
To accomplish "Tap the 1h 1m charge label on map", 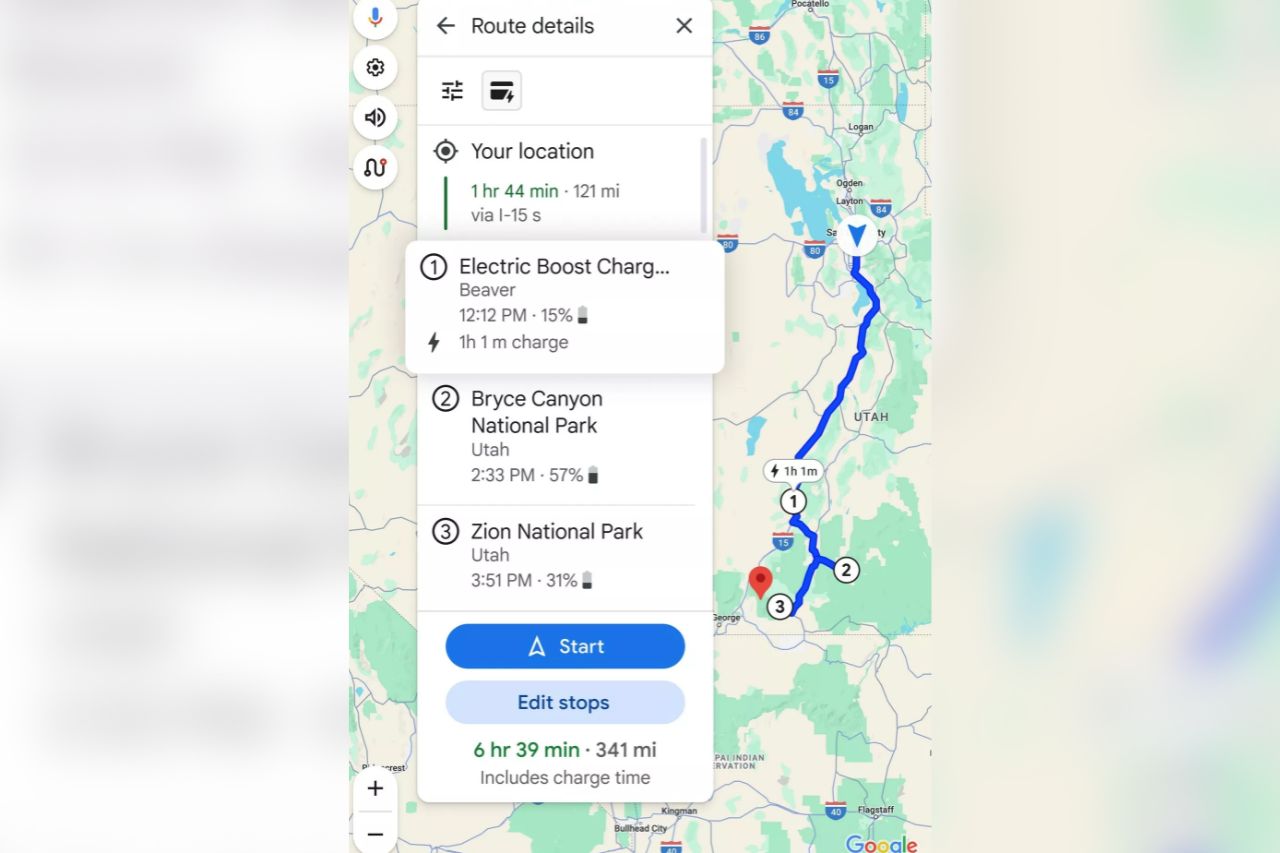I will 794,471.
